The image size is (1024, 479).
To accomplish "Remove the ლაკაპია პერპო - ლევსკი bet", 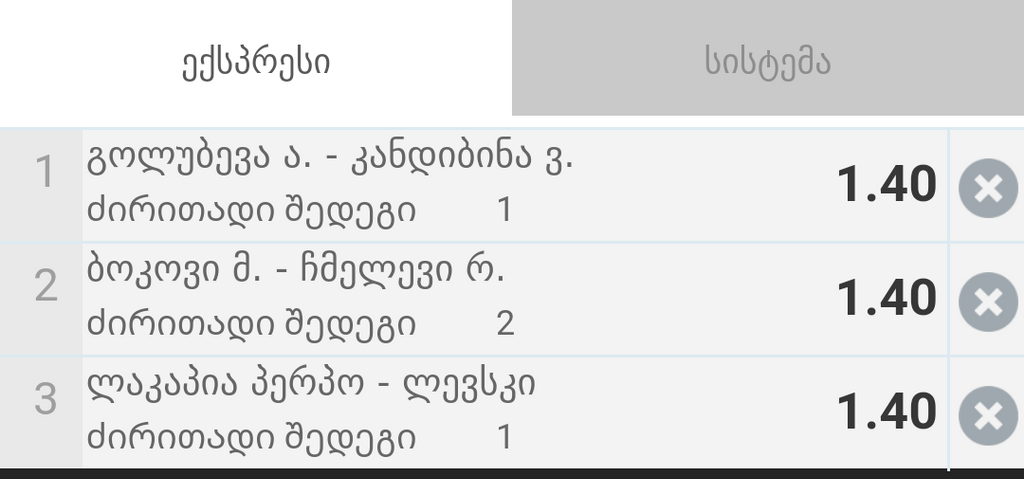I will [x=988, y=413].
